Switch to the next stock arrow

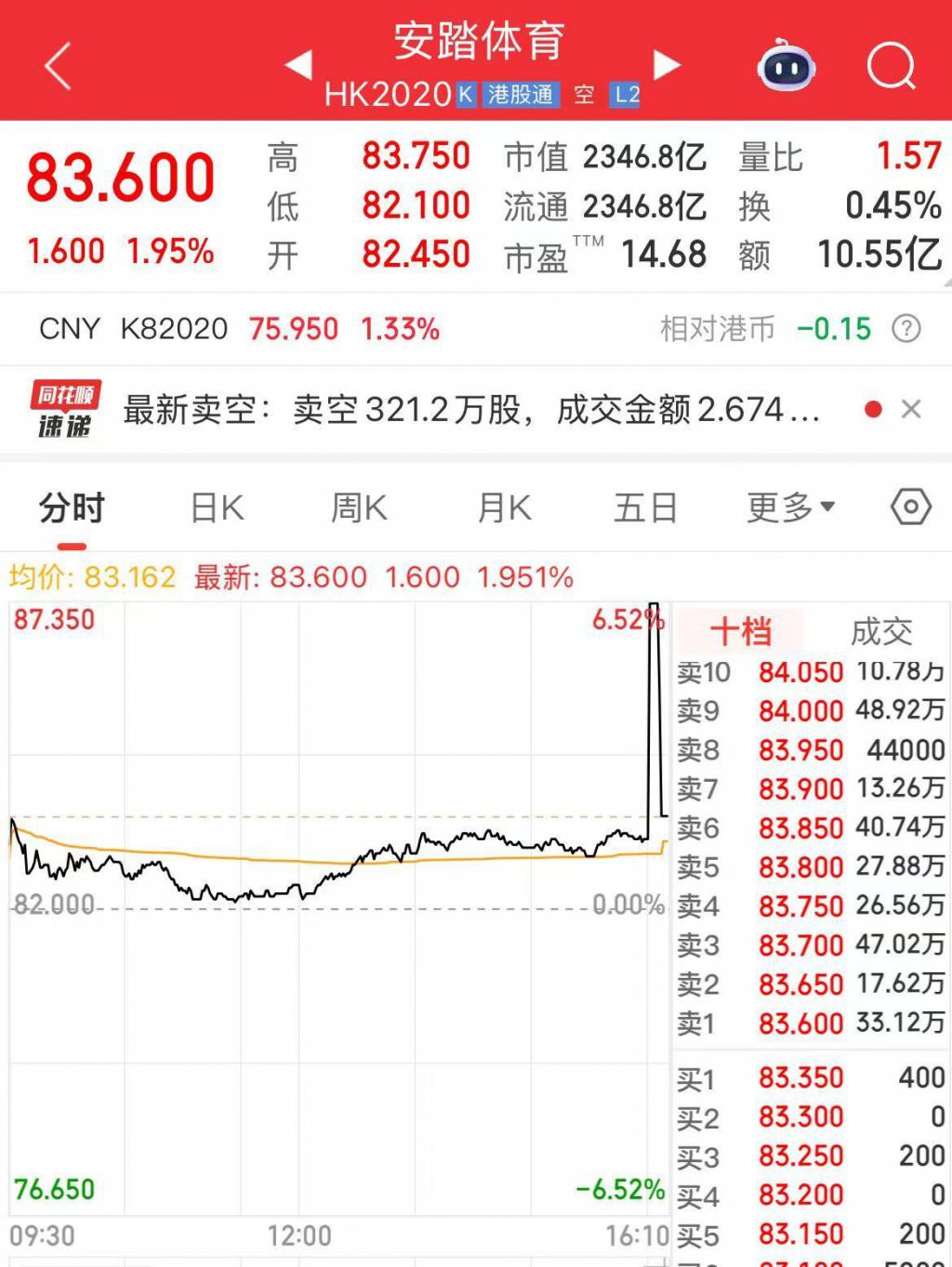click(667, 65)
